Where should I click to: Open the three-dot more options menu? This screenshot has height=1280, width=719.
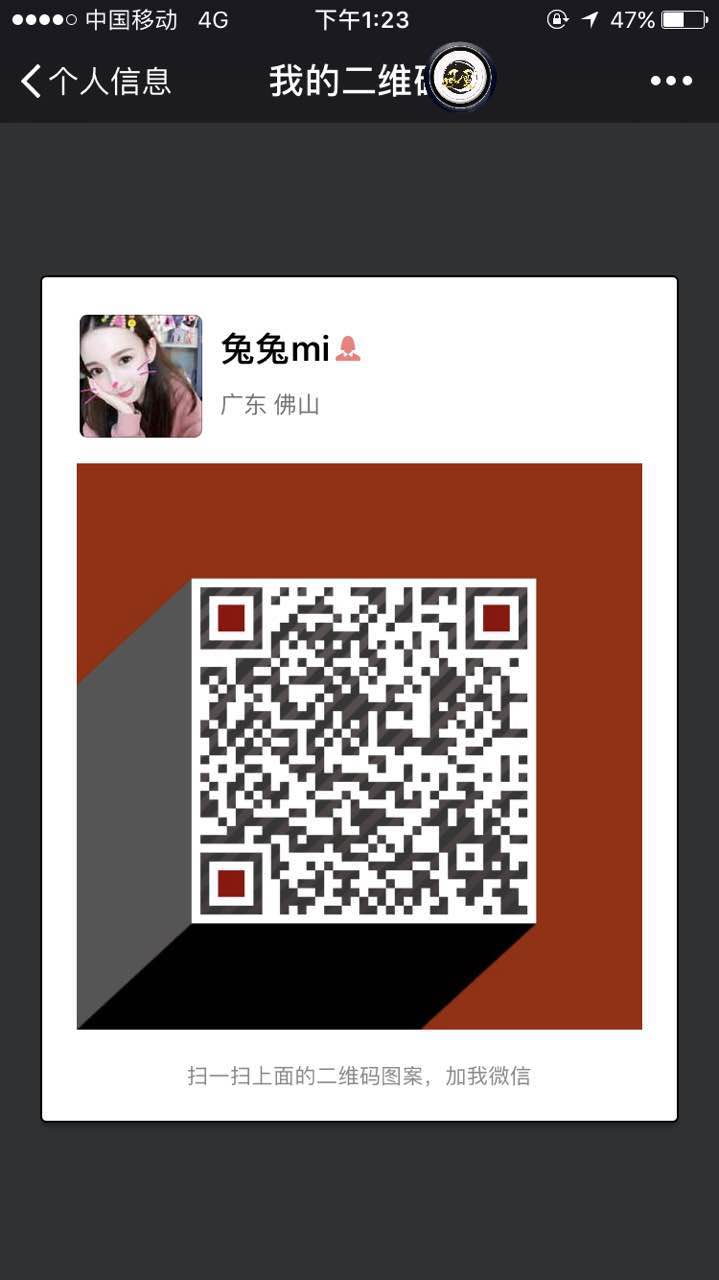pos(671,81)
